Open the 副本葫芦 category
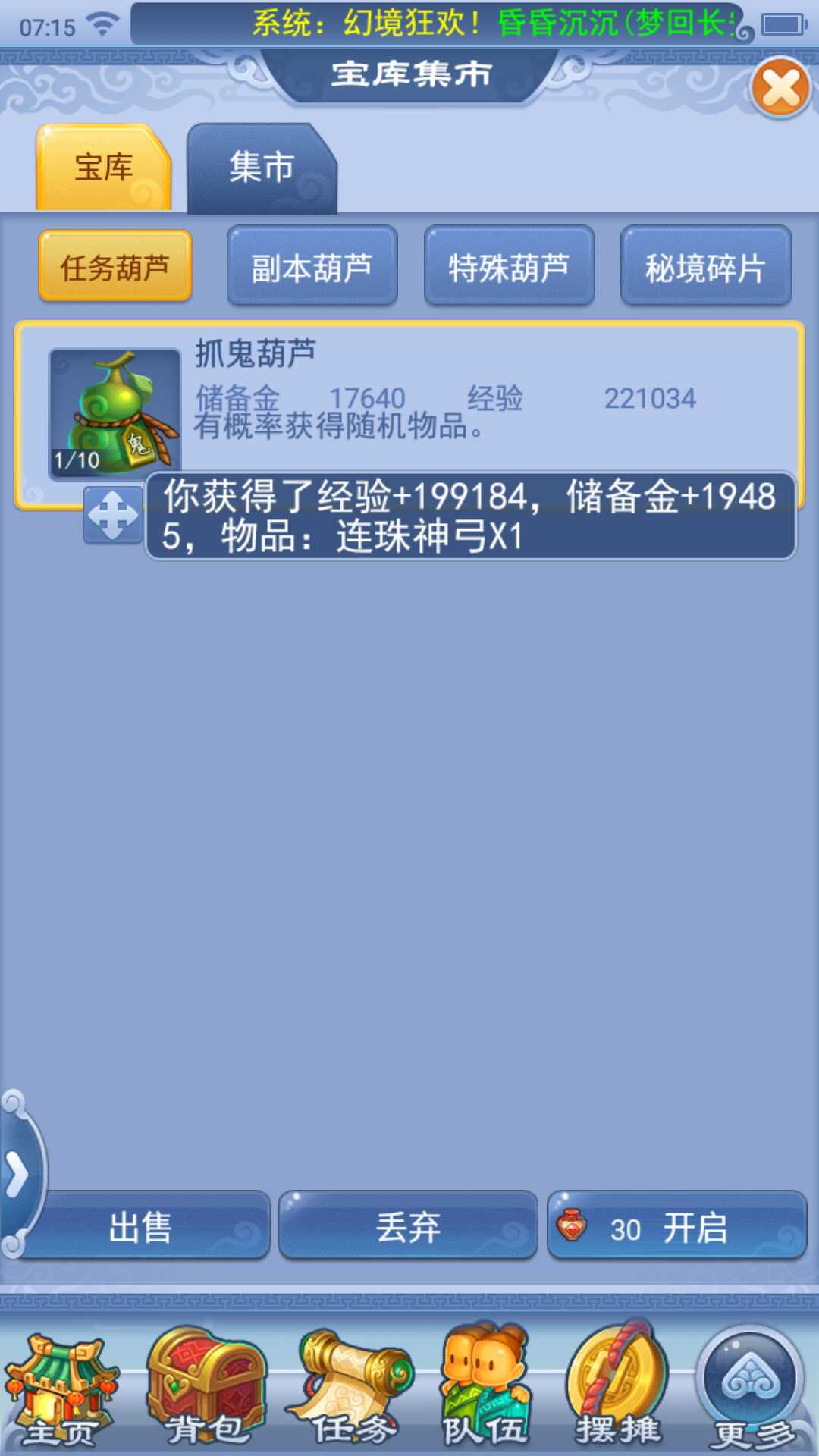The image size is (819, 1456). (x=312, y=267)
